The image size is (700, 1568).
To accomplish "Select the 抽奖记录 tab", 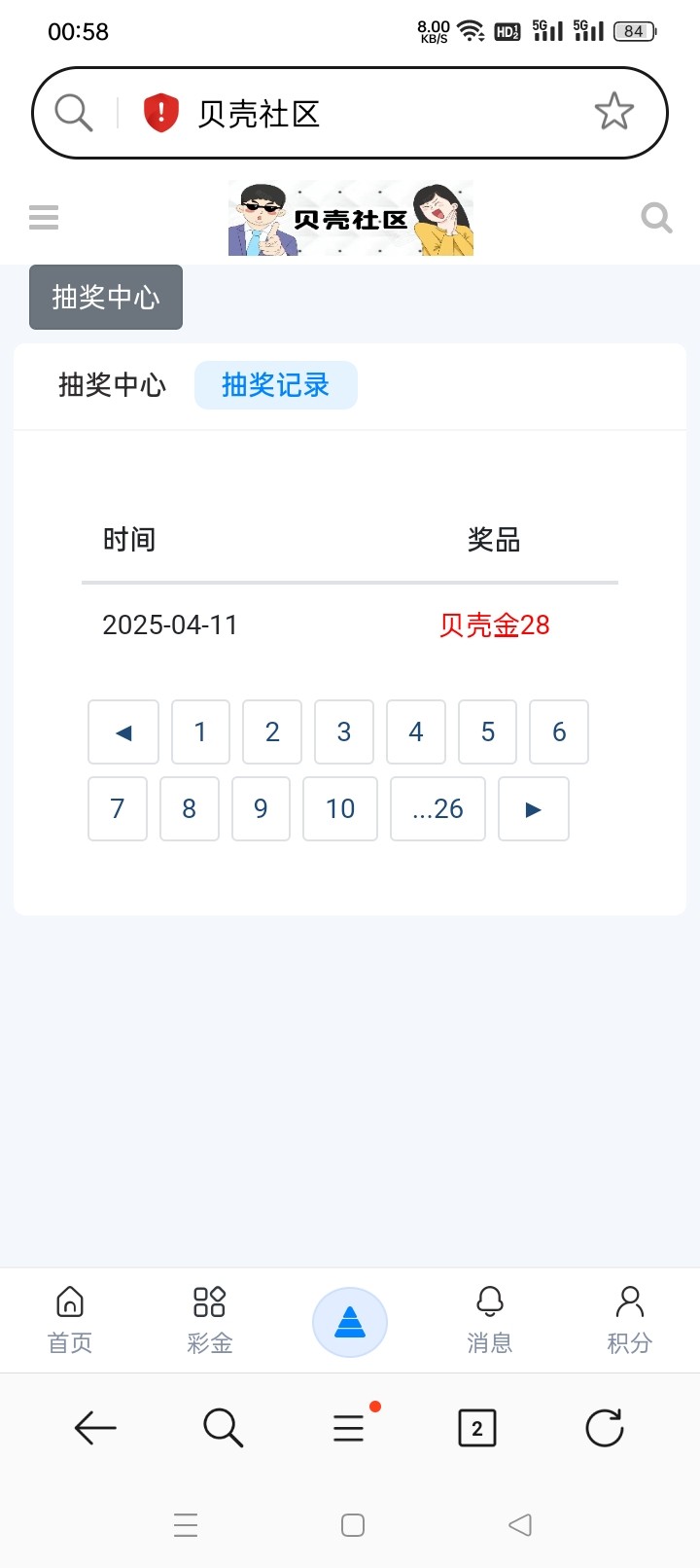I will coord(276,385).
